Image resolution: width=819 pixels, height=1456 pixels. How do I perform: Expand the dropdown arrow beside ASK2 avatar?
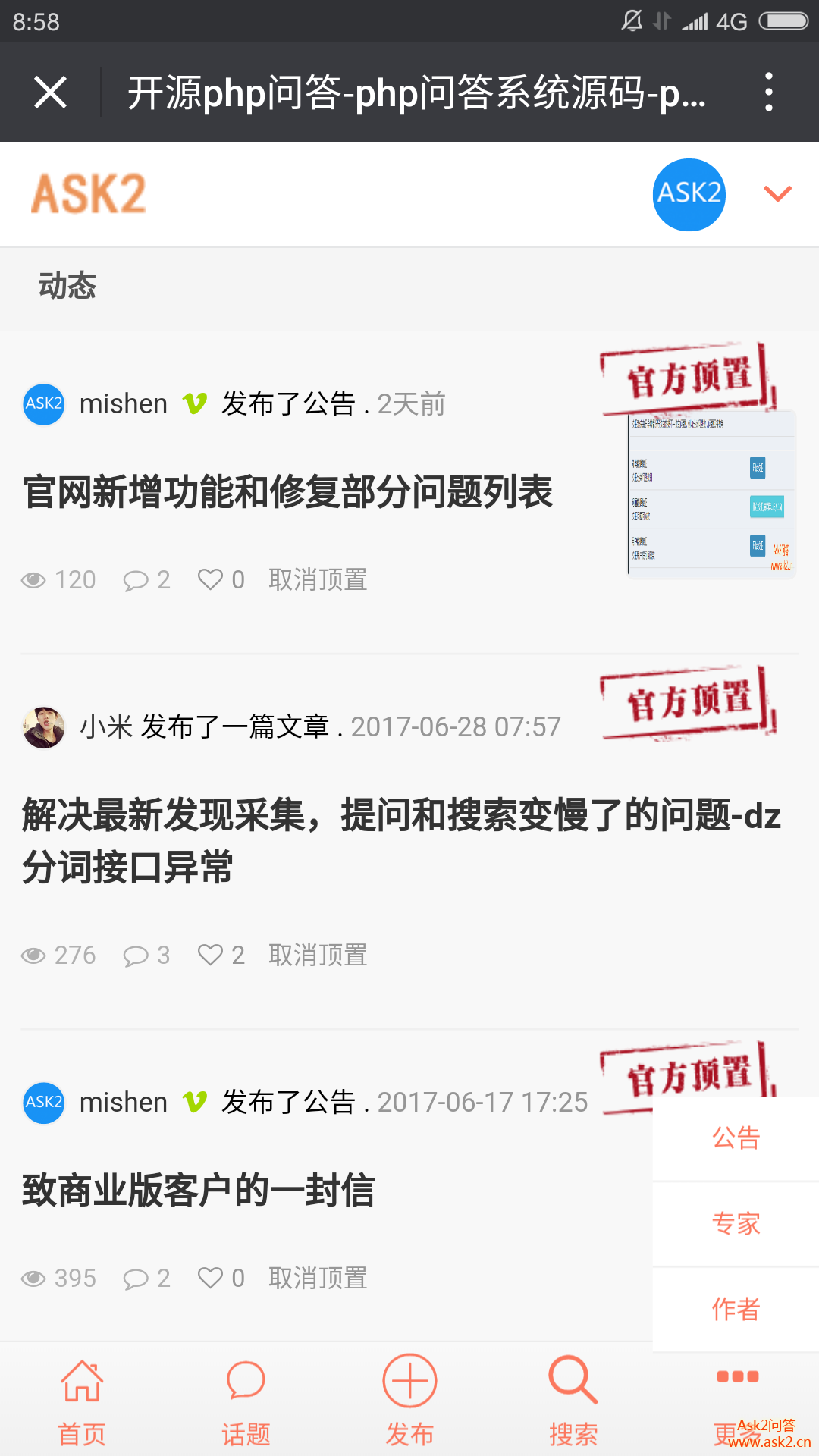tap(777, 194)
